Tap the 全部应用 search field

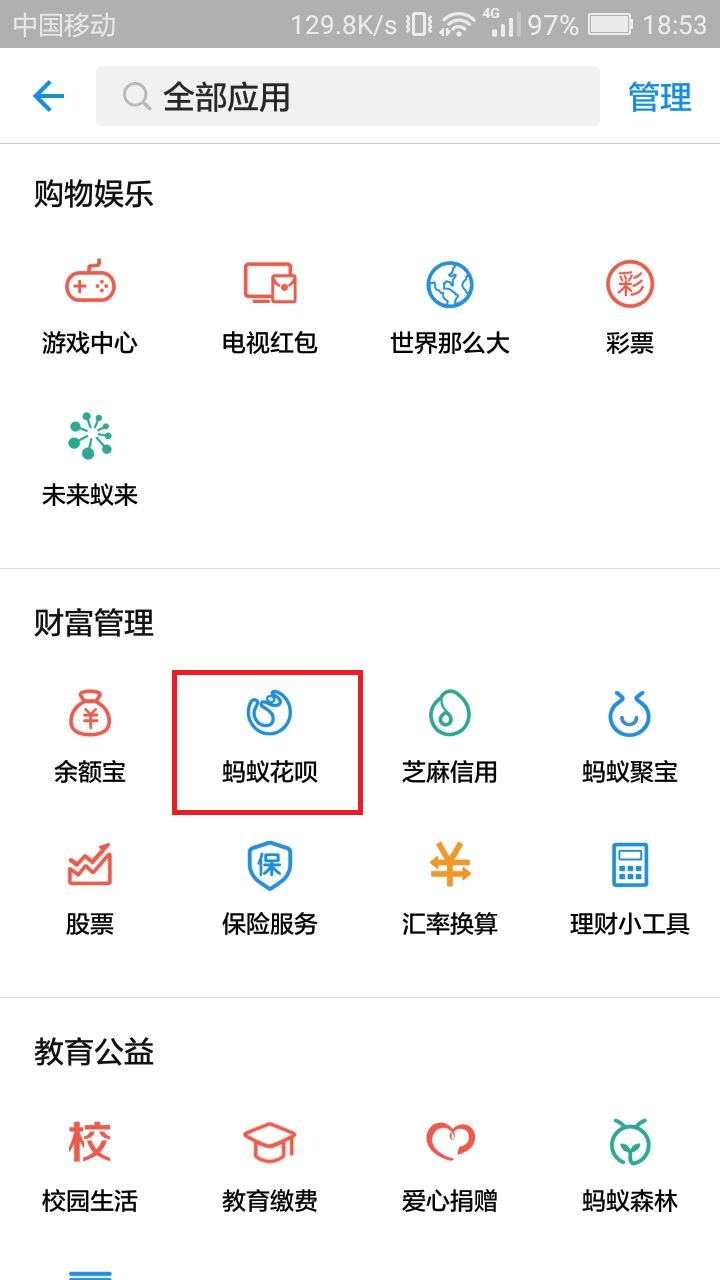pos(348,96)
